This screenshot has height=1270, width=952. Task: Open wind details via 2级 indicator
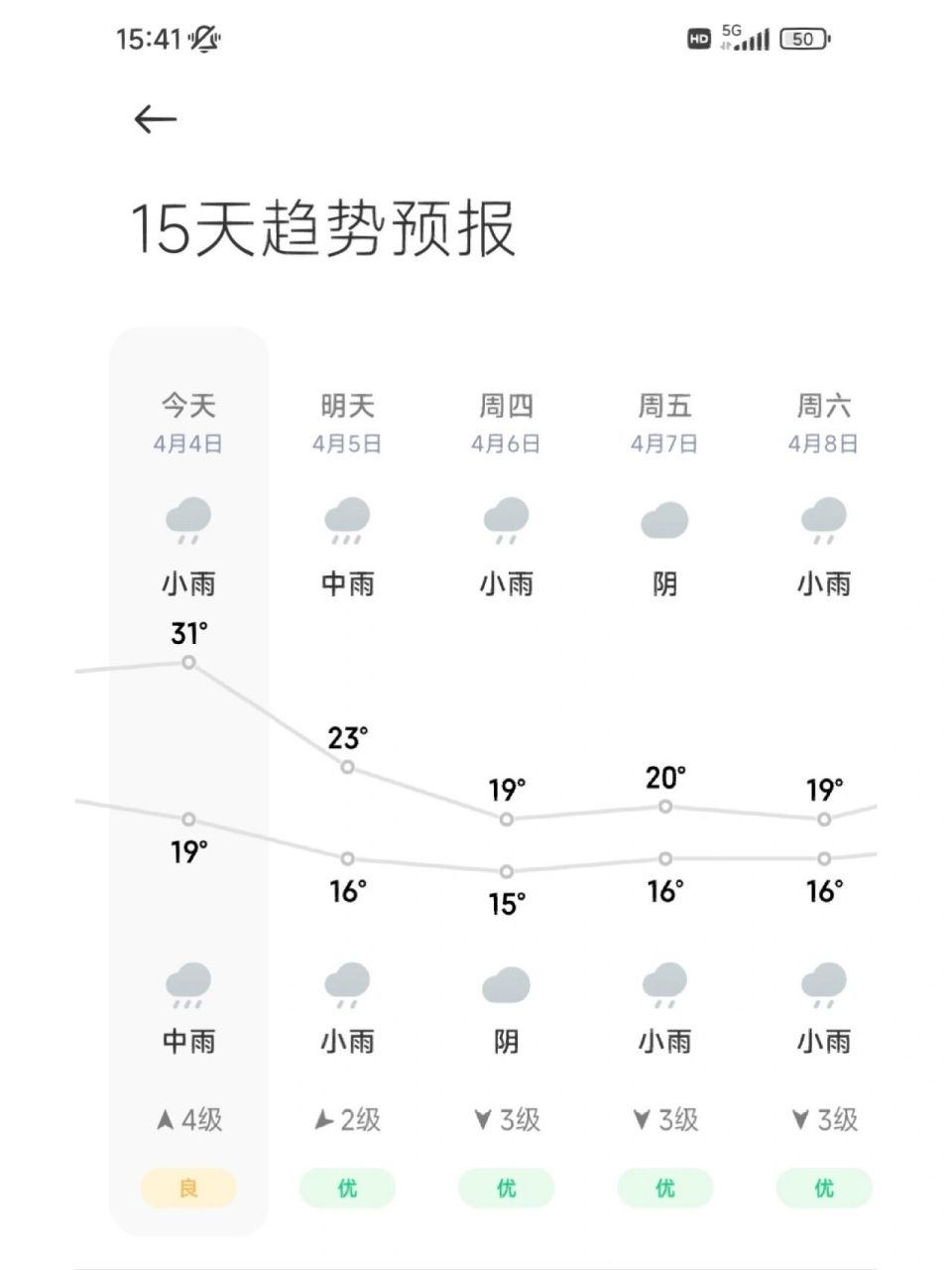[x=346, y=1119]
